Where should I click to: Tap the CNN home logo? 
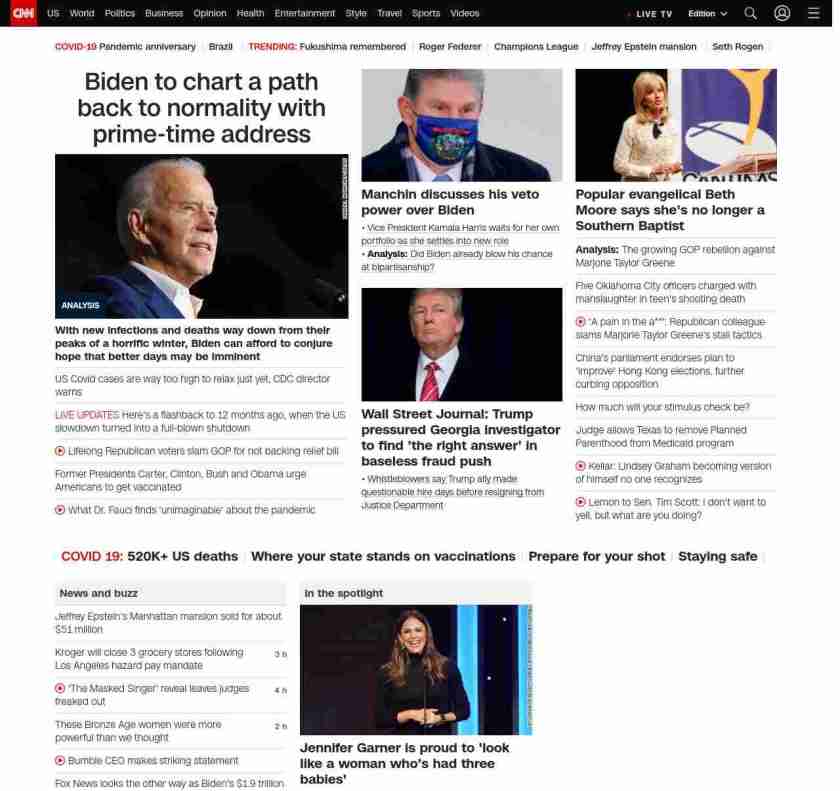23,13
